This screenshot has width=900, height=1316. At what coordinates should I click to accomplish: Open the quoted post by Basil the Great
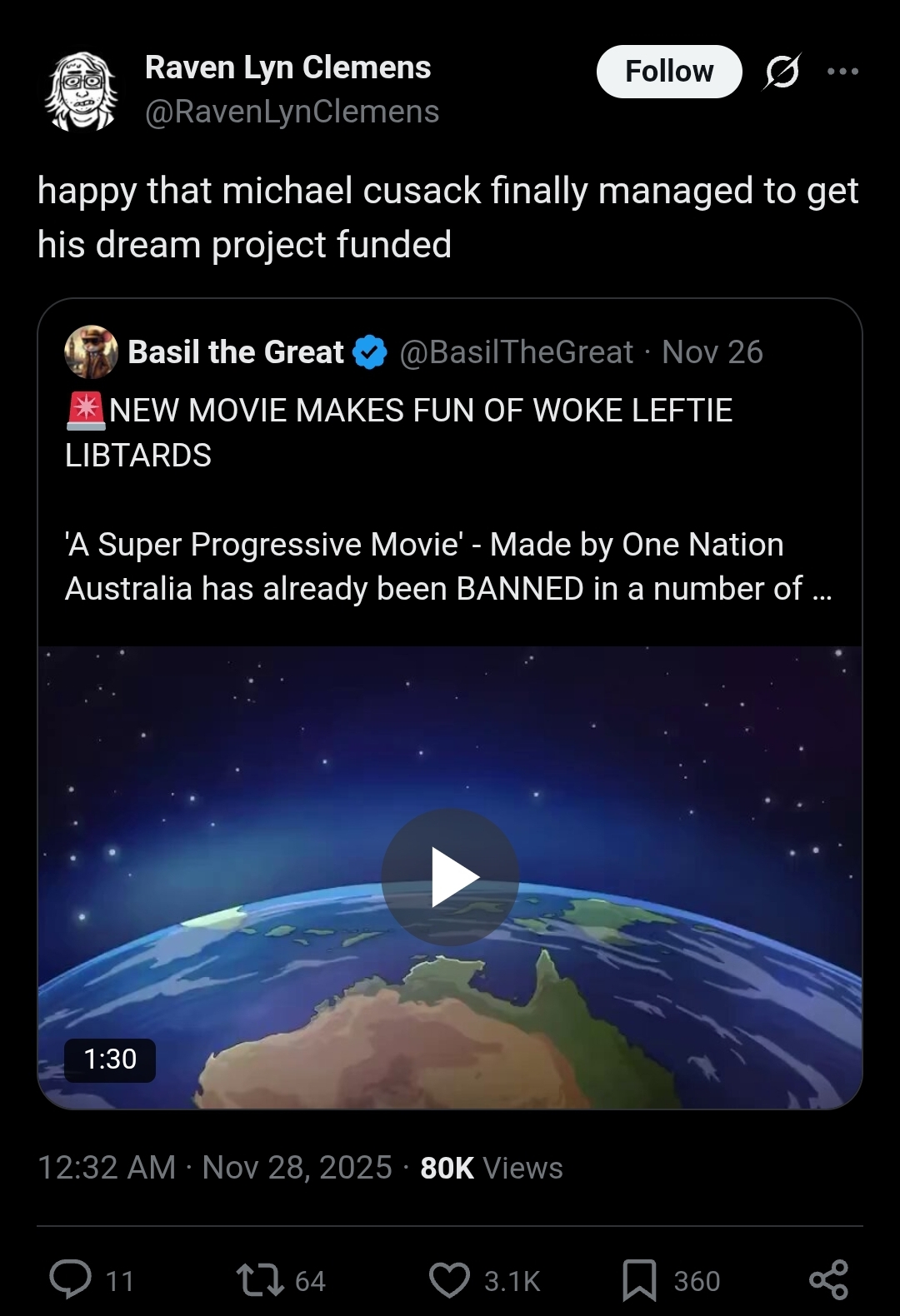coord(450,471)
